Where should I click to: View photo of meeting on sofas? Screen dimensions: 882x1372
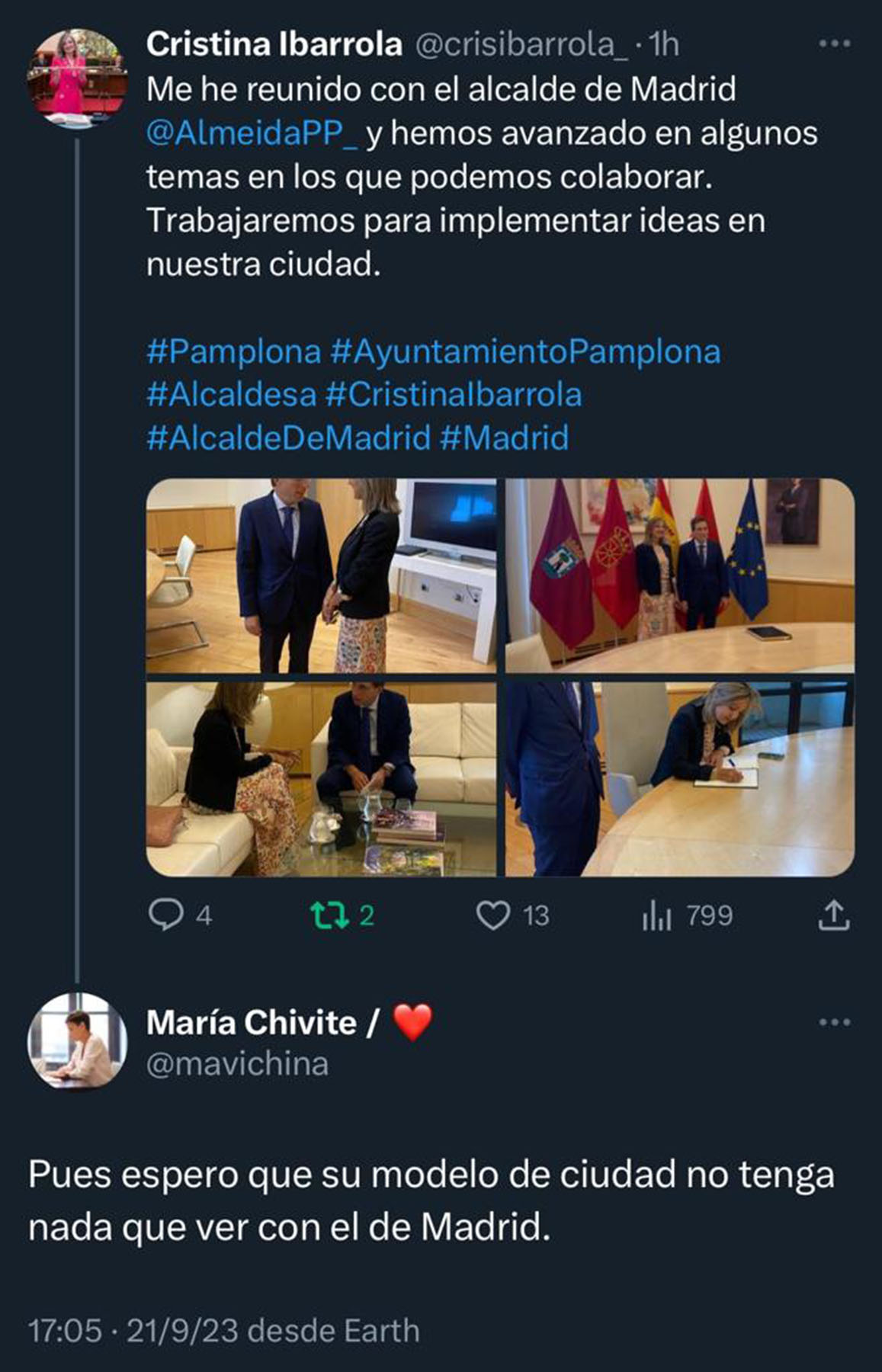321,779
